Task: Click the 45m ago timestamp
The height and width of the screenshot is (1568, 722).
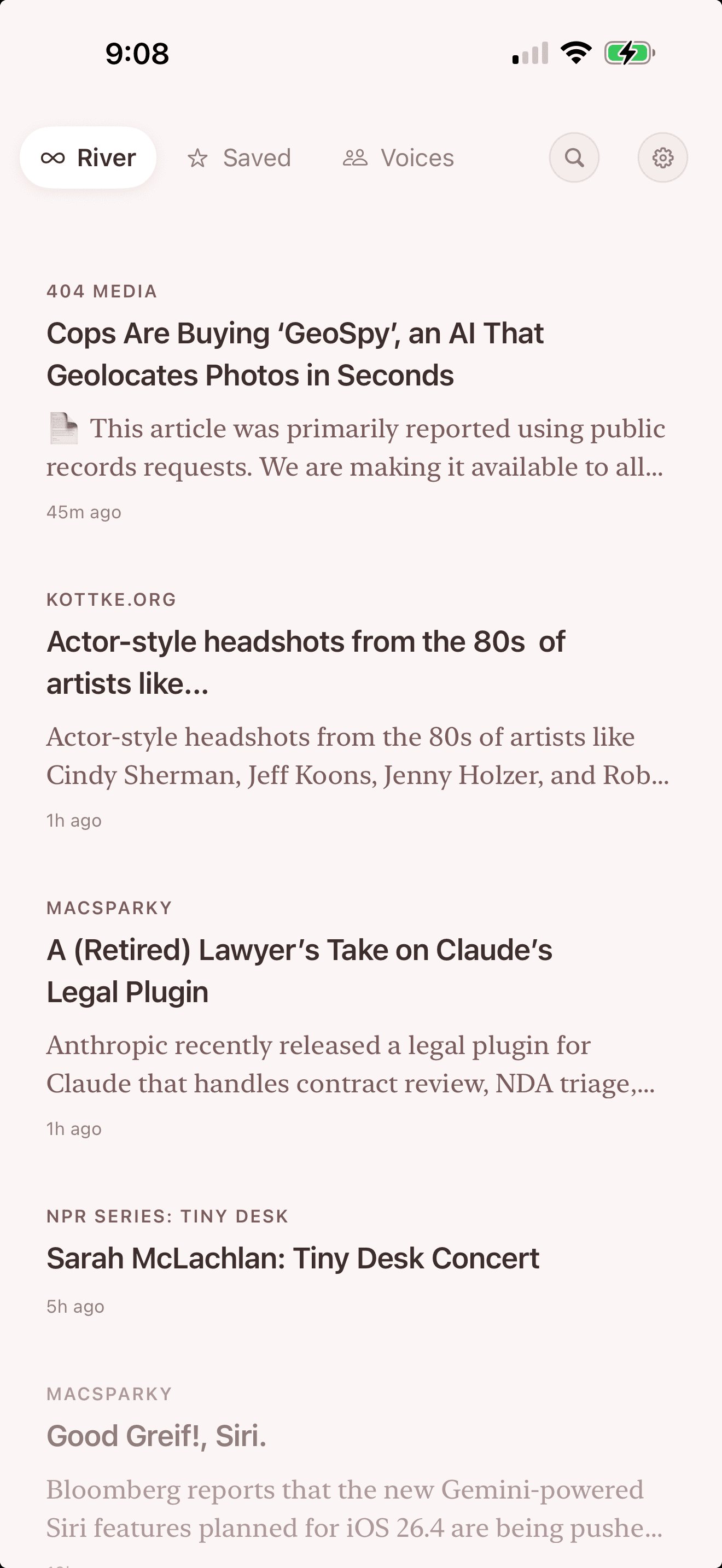Action: pos(84,512)
